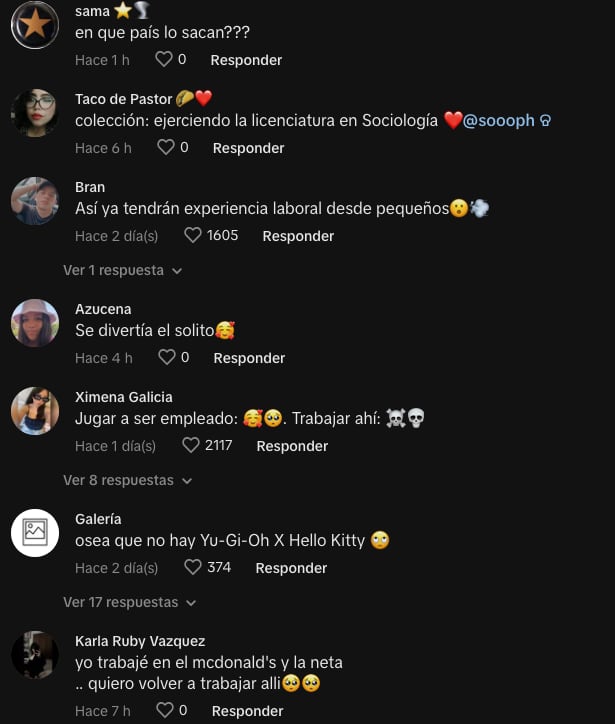Expand 'Ver 1 respuesta' under Bran

pyautogui.click(x=122, y=270)
